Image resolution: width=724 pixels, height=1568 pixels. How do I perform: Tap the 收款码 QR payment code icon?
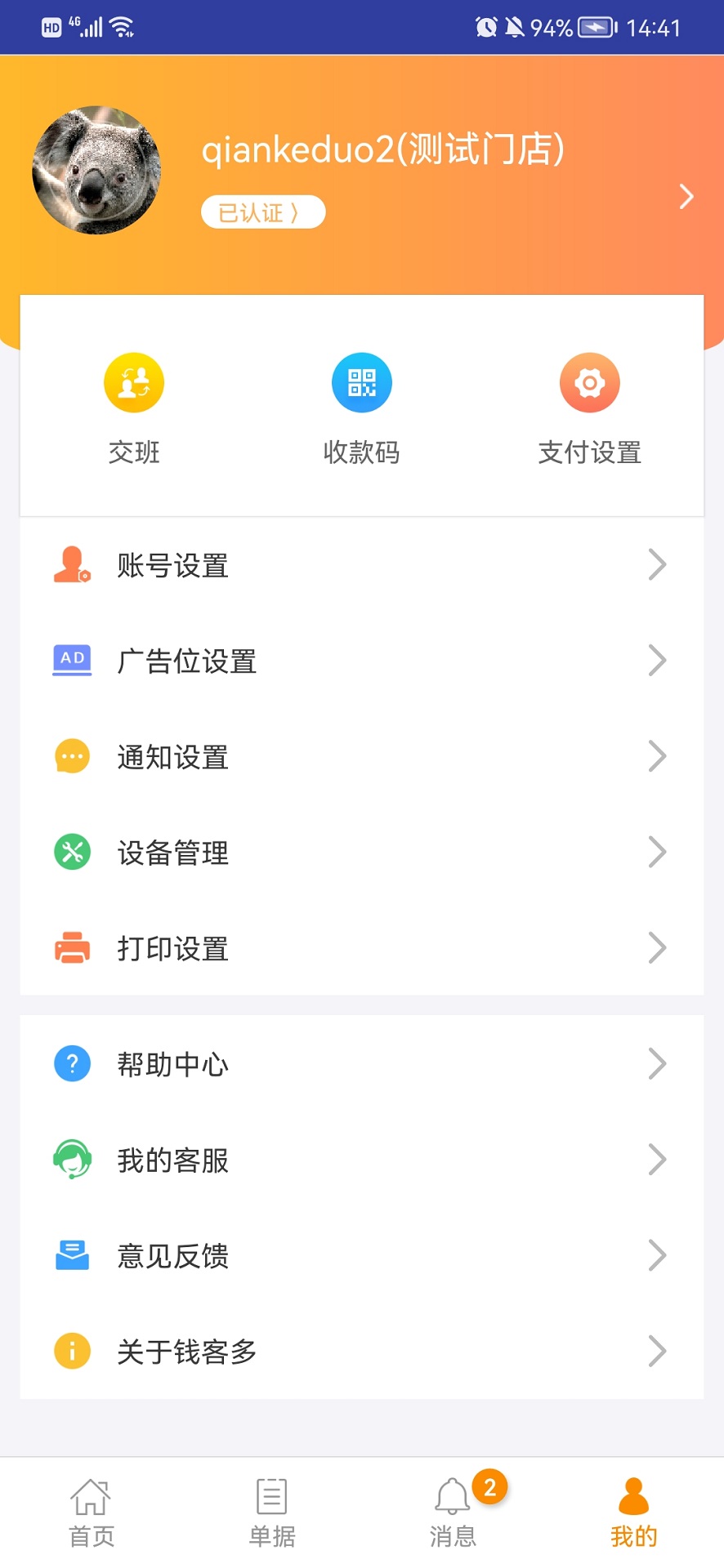(x=362, y=381)
